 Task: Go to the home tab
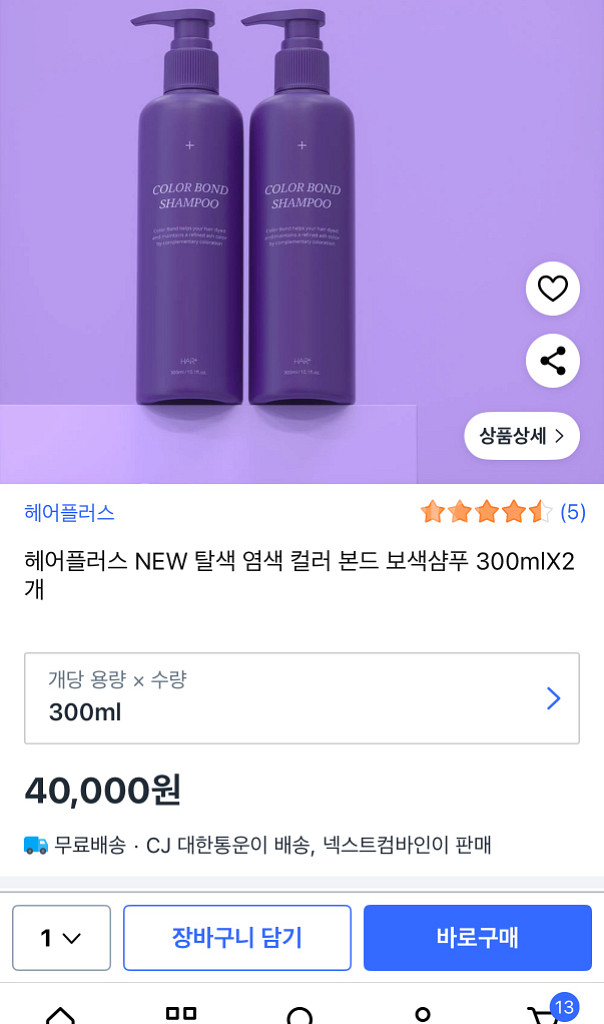(x=61, y=1014)
